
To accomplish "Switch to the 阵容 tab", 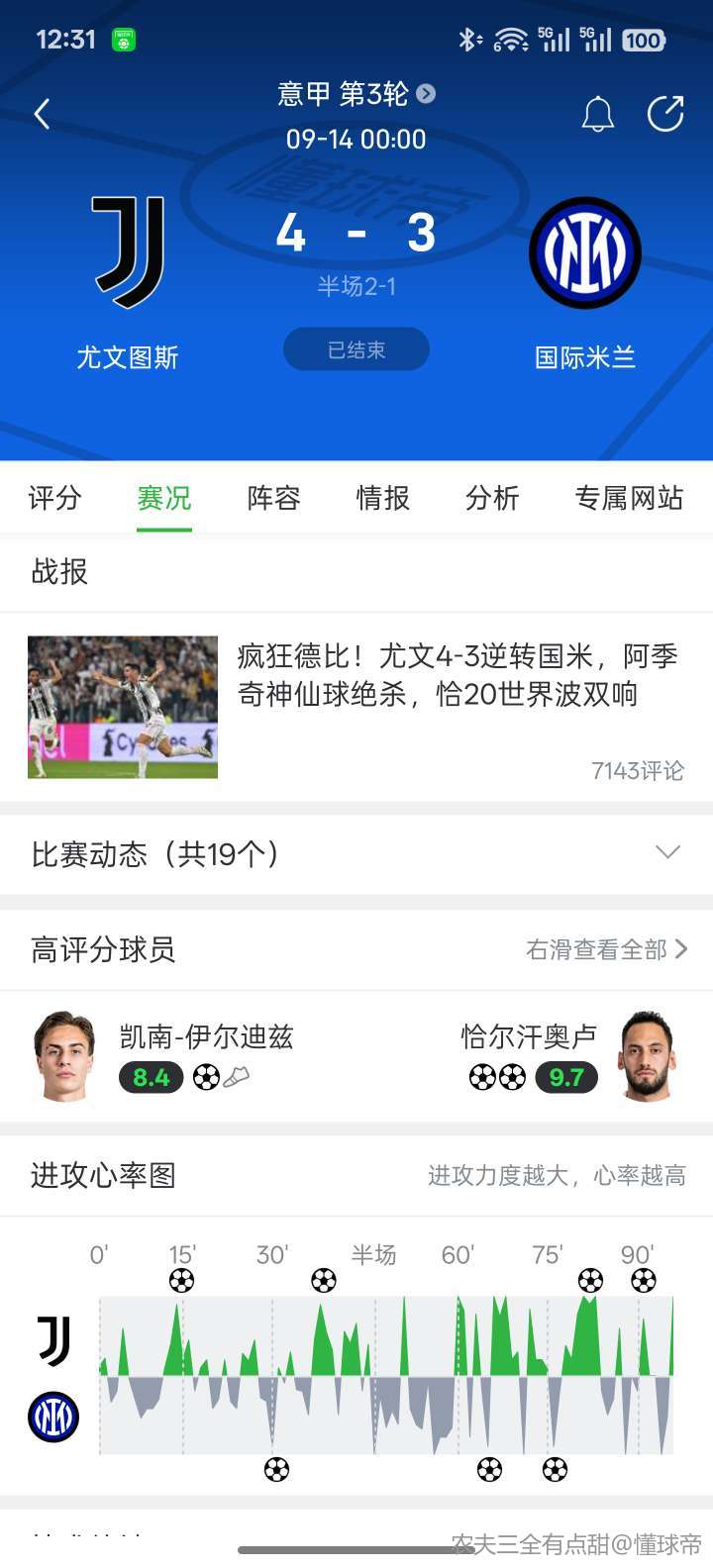I will [273, 498].
